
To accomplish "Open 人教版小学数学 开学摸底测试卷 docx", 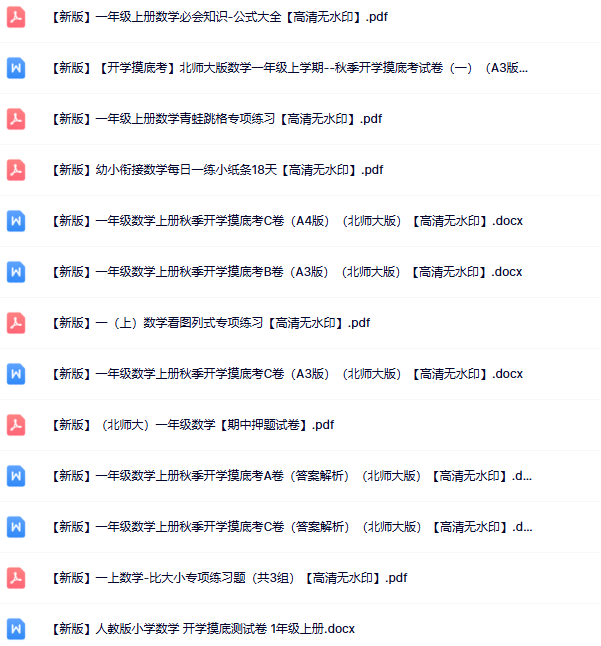I will point(203,629).
